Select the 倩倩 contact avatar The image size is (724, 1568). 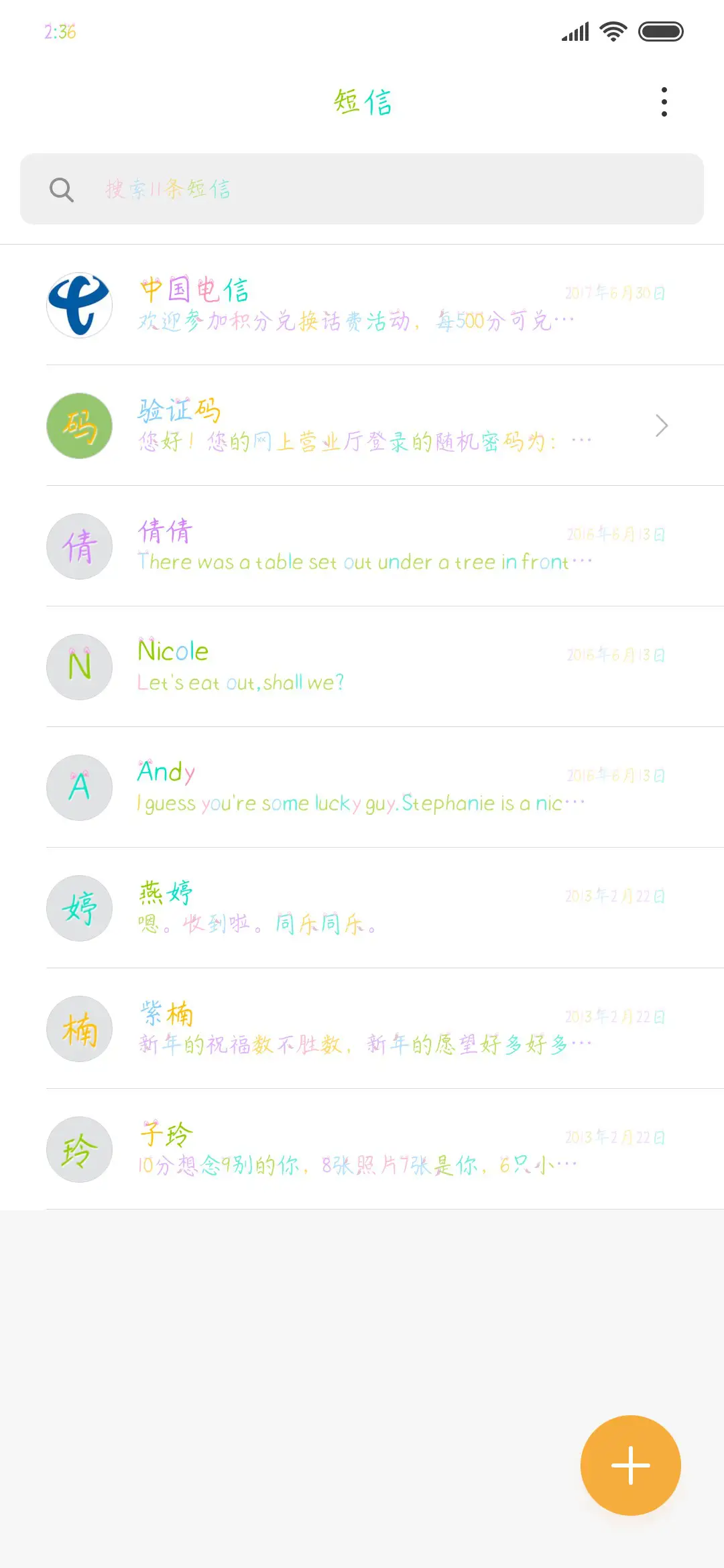point(78,546)
